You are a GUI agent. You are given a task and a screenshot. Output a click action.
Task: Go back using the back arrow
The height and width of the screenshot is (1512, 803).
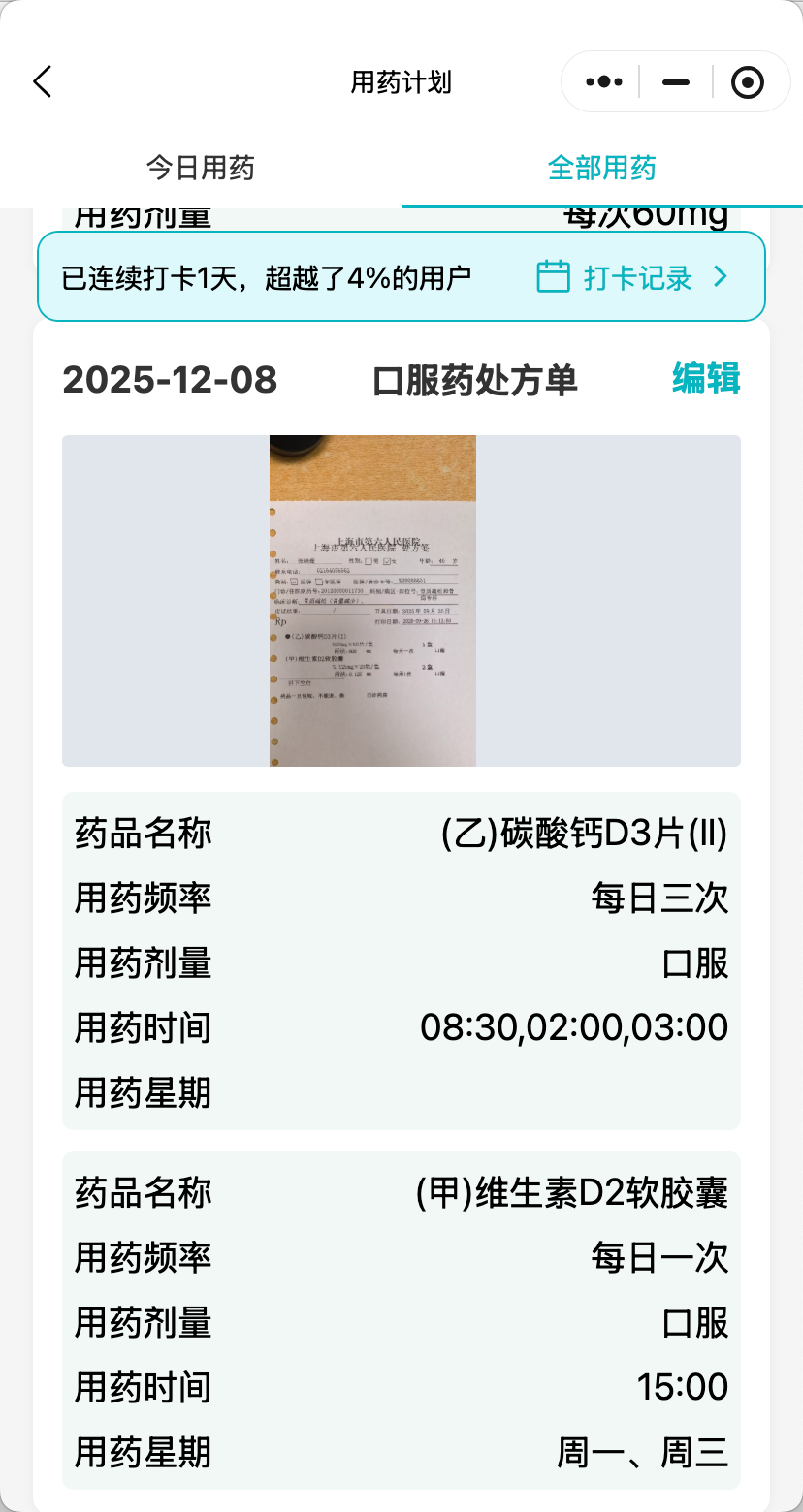(42, 82)
